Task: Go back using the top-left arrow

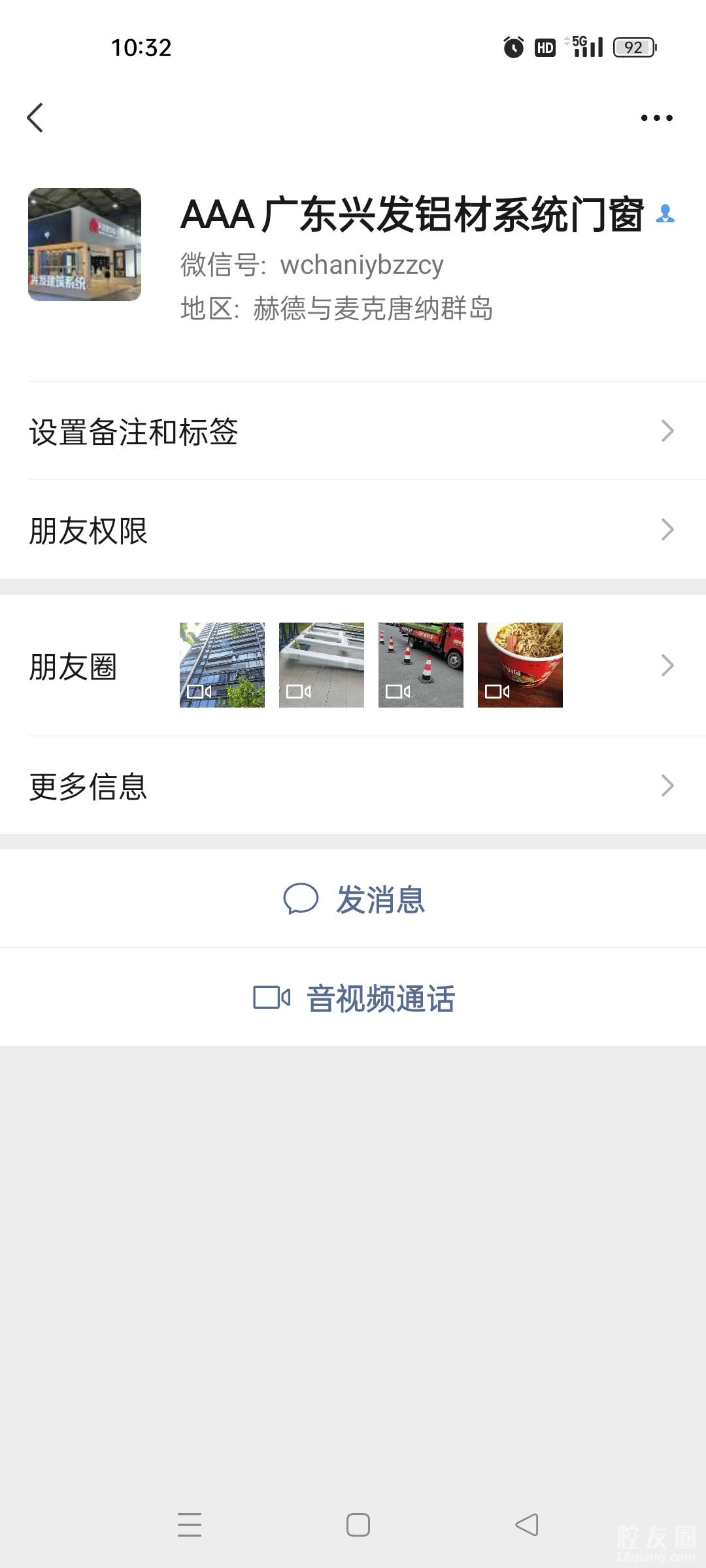Action: pos(35,118)
